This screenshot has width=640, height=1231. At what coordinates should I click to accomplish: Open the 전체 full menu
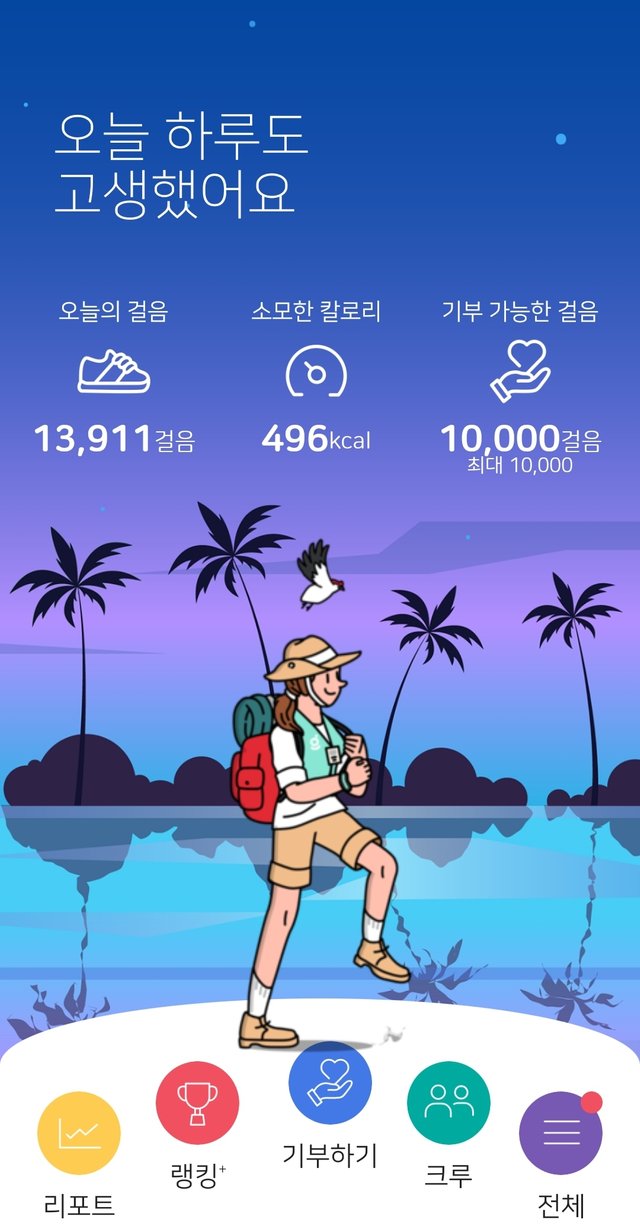pos(560,1133)
